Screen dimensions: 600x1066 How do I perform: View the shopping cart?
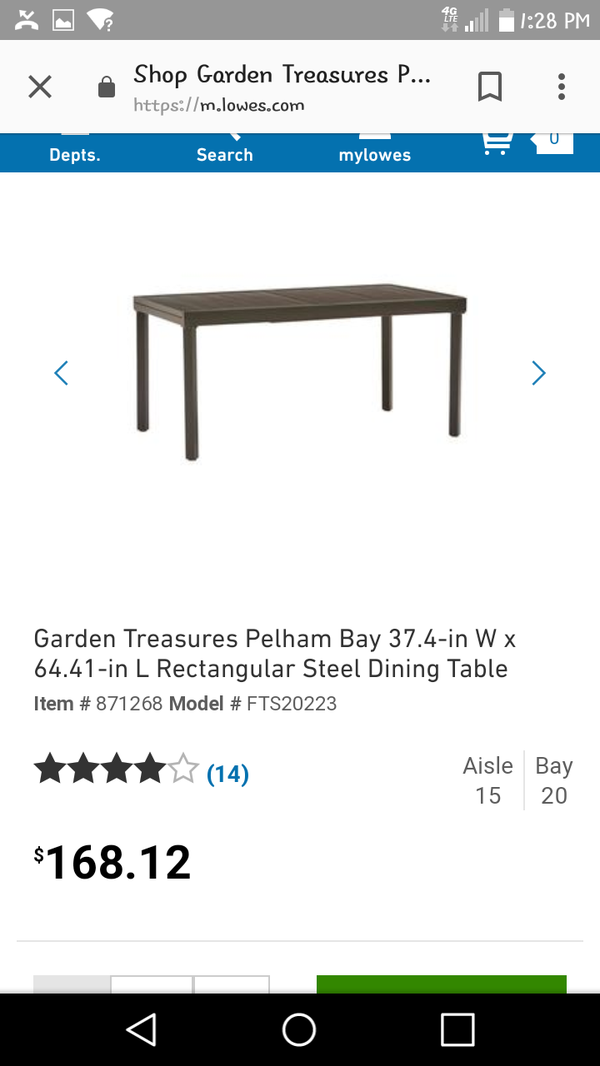[497, 145]
